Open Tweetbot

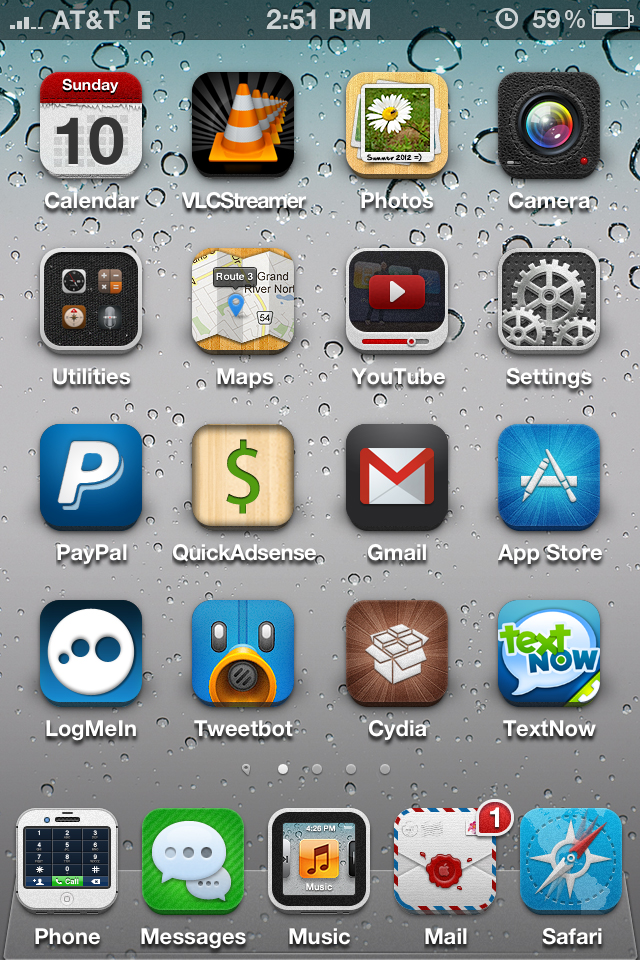[x=243, y=652]
